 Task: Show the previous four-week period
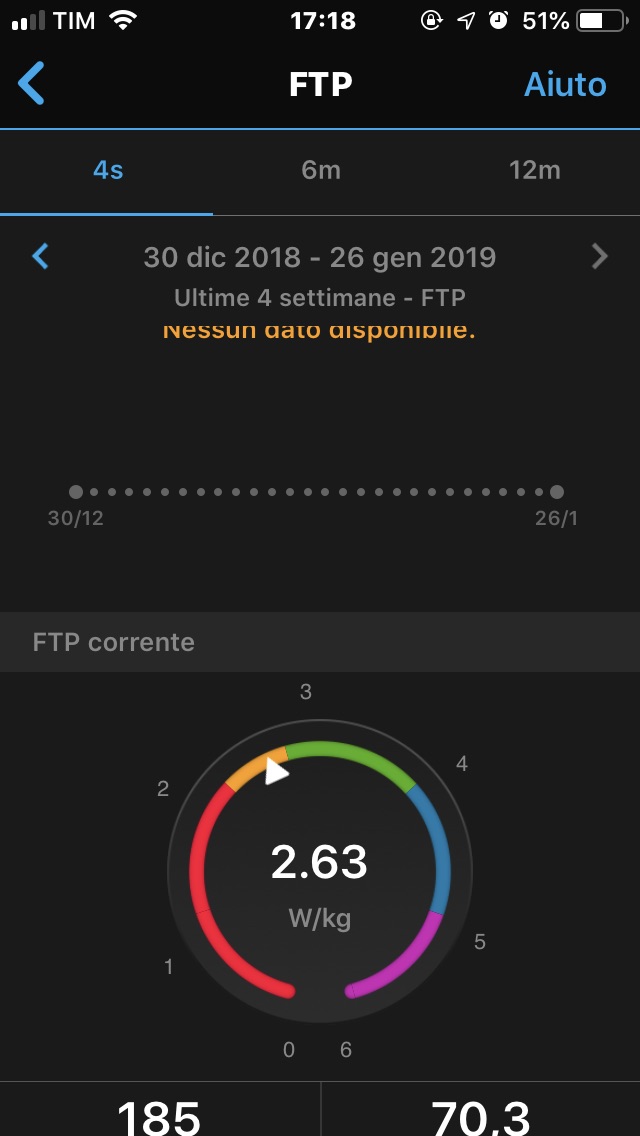point(41,256)
